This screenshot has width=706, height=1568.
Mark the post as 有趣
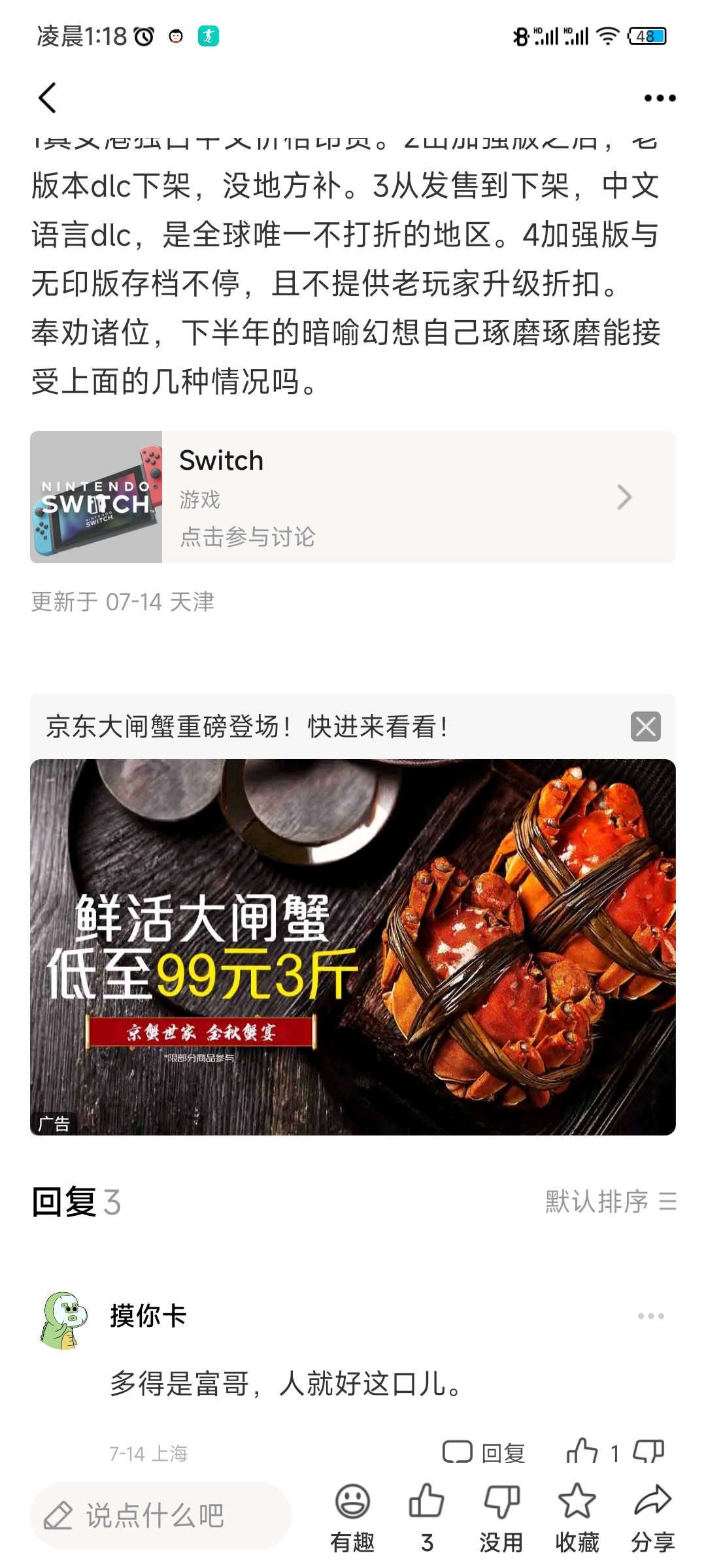pyautogui.click(x=352, y=1516)
